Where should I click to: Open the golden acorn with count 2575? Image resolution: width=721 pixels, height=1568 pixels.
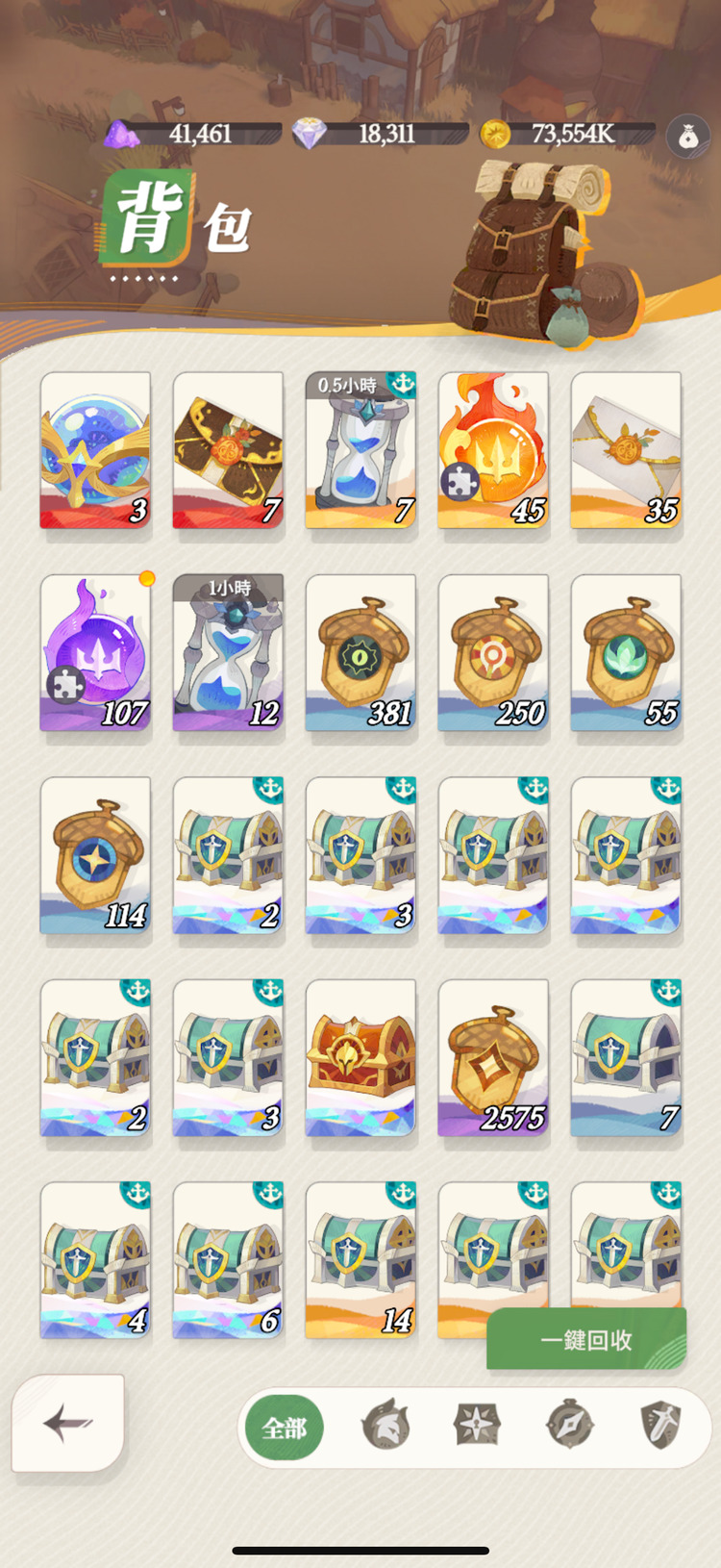click(x=493, y=1058)
